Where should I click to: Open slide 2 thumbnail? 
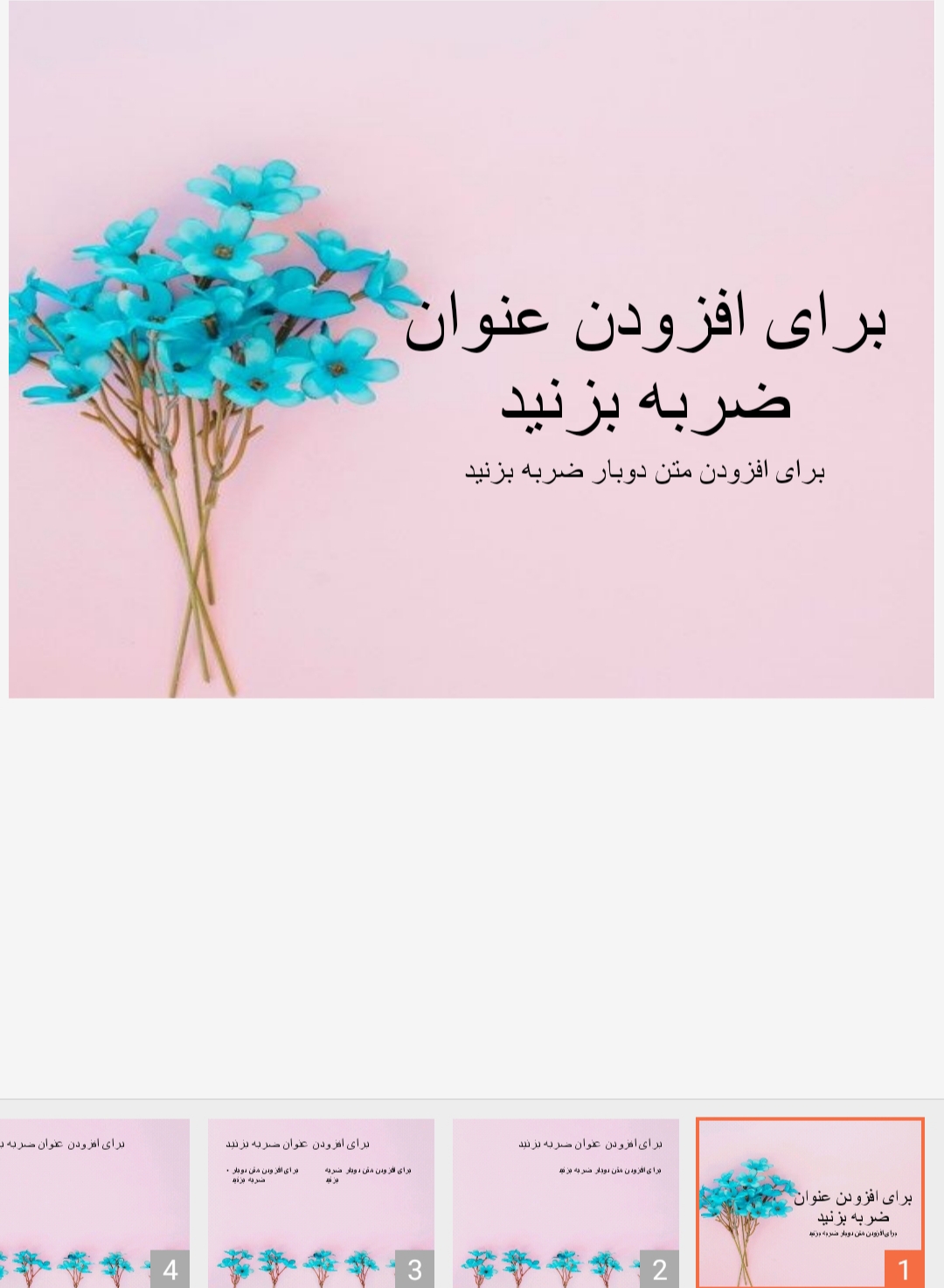tap(566, 1202)
